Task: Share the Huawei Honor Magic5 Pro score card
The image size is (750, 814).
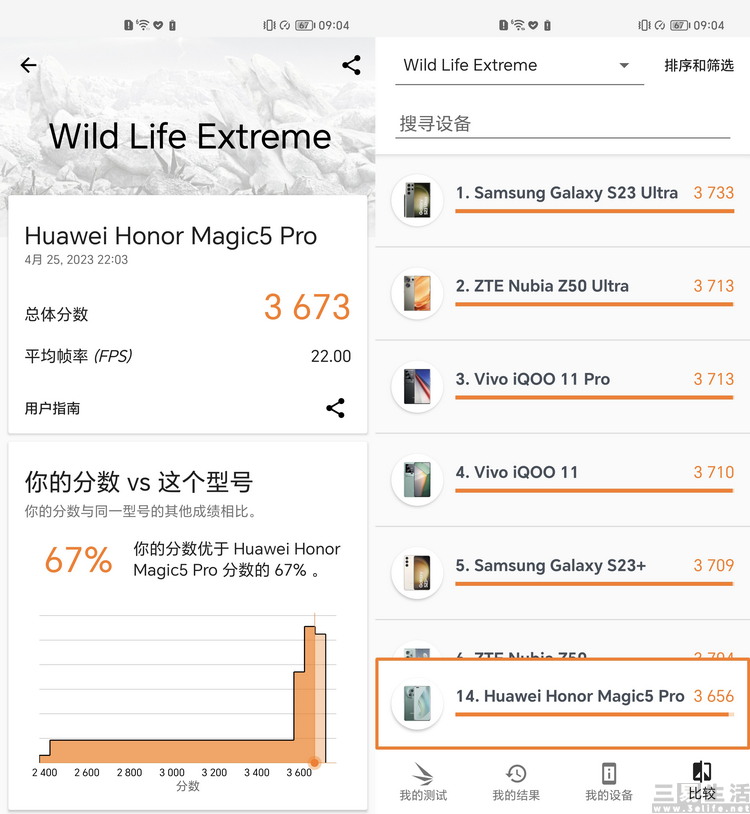Action: pos(336,408)
